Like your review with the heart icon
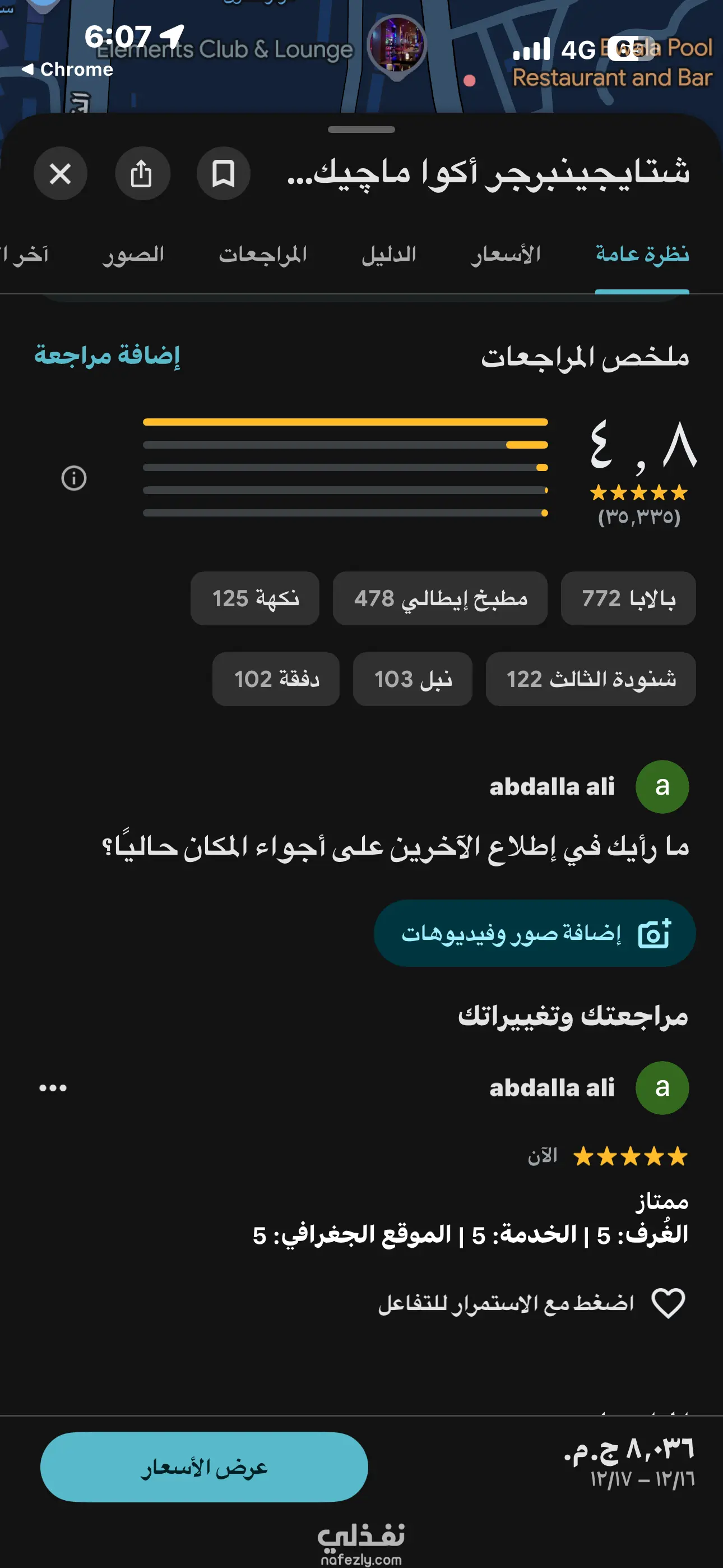 coord(668,1303)
